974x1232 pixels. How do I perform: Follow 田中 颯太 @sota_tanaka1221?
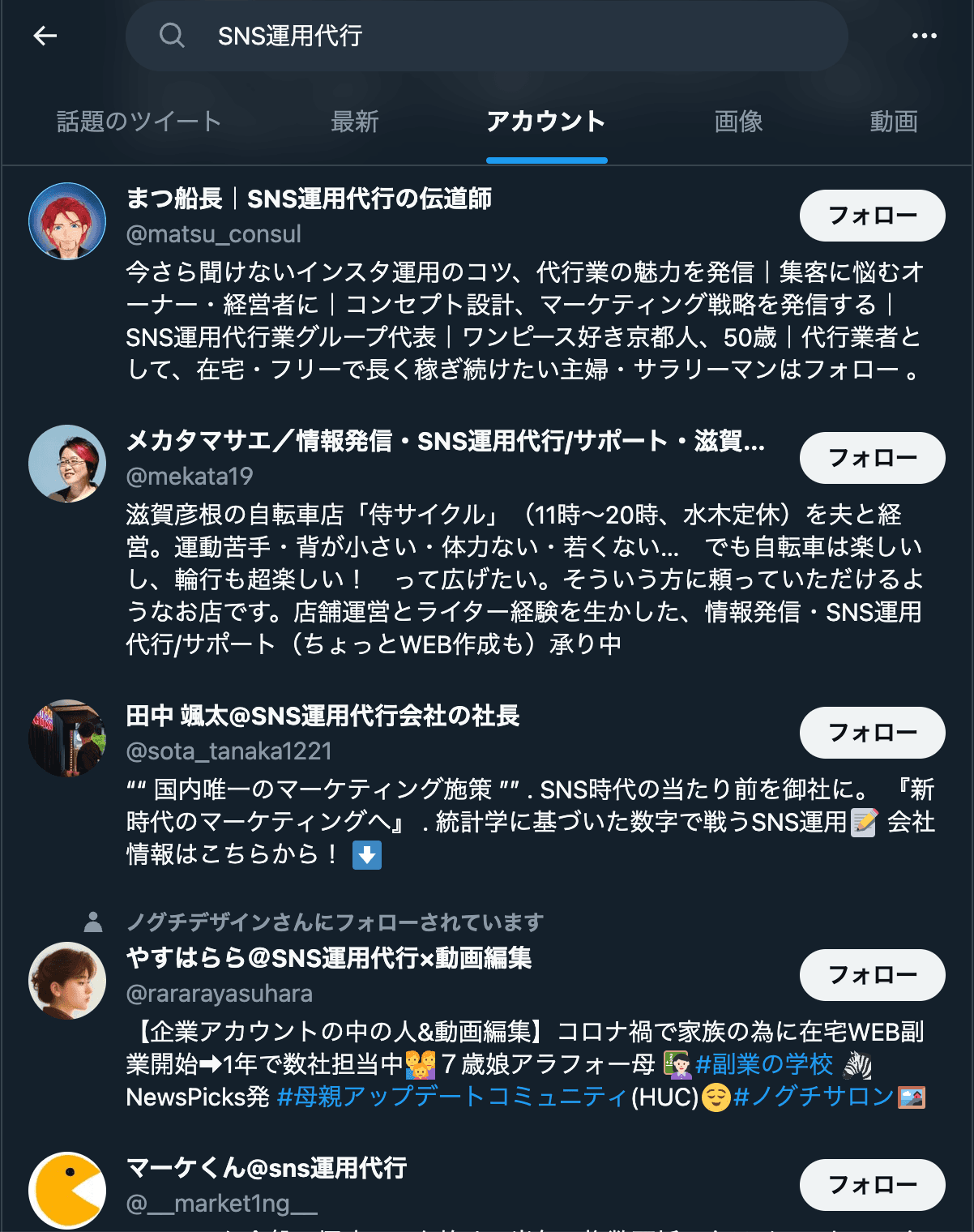click(872, 733)
